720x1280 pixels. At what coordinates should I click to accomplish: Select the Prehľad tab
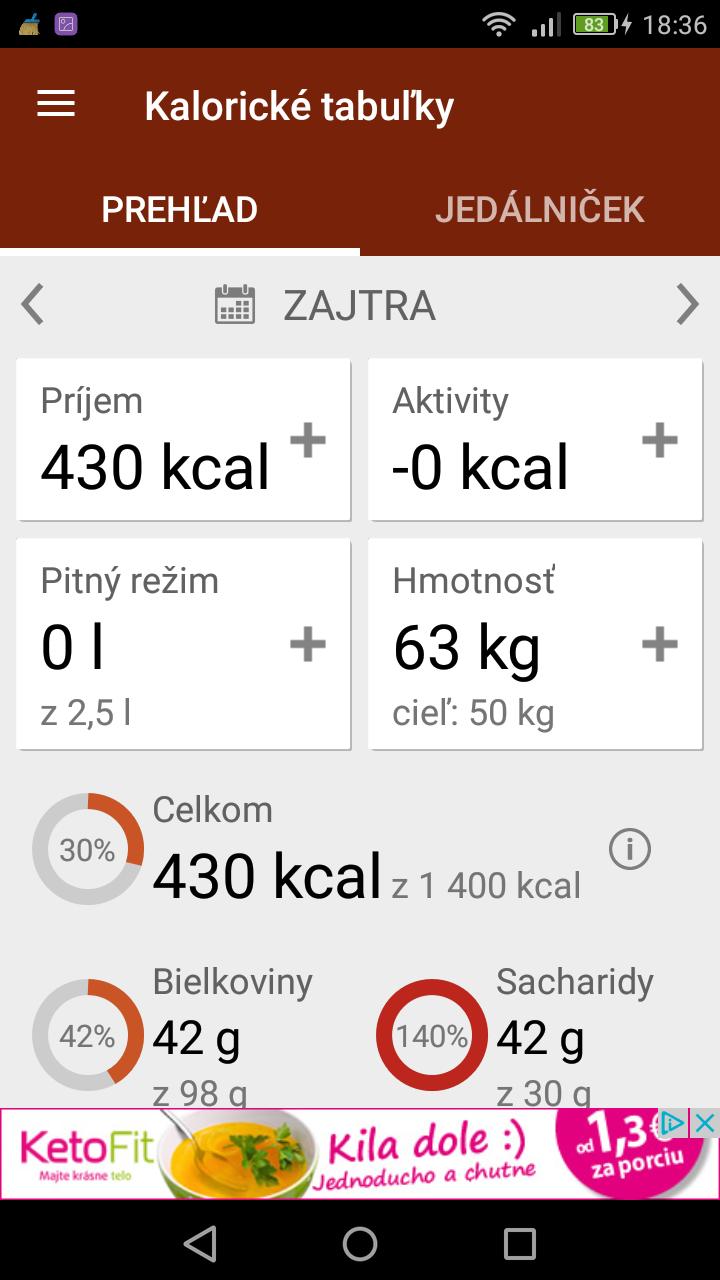click(180, 209)
